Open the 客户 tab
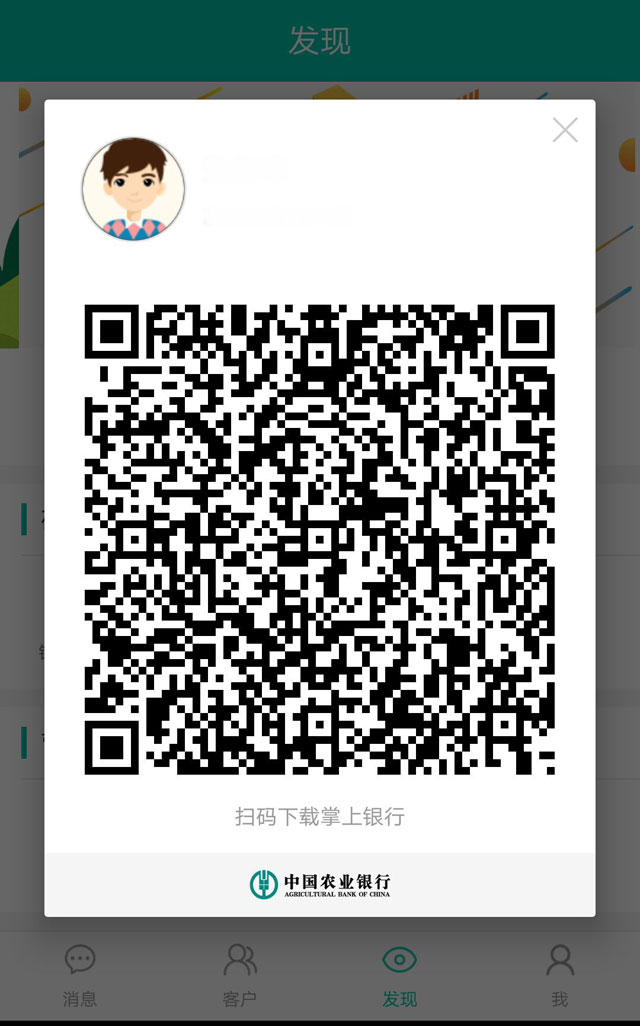Image resolution: width=640 pixels, height=1026 pixels. pyautogui.click(x=240, y=975)
